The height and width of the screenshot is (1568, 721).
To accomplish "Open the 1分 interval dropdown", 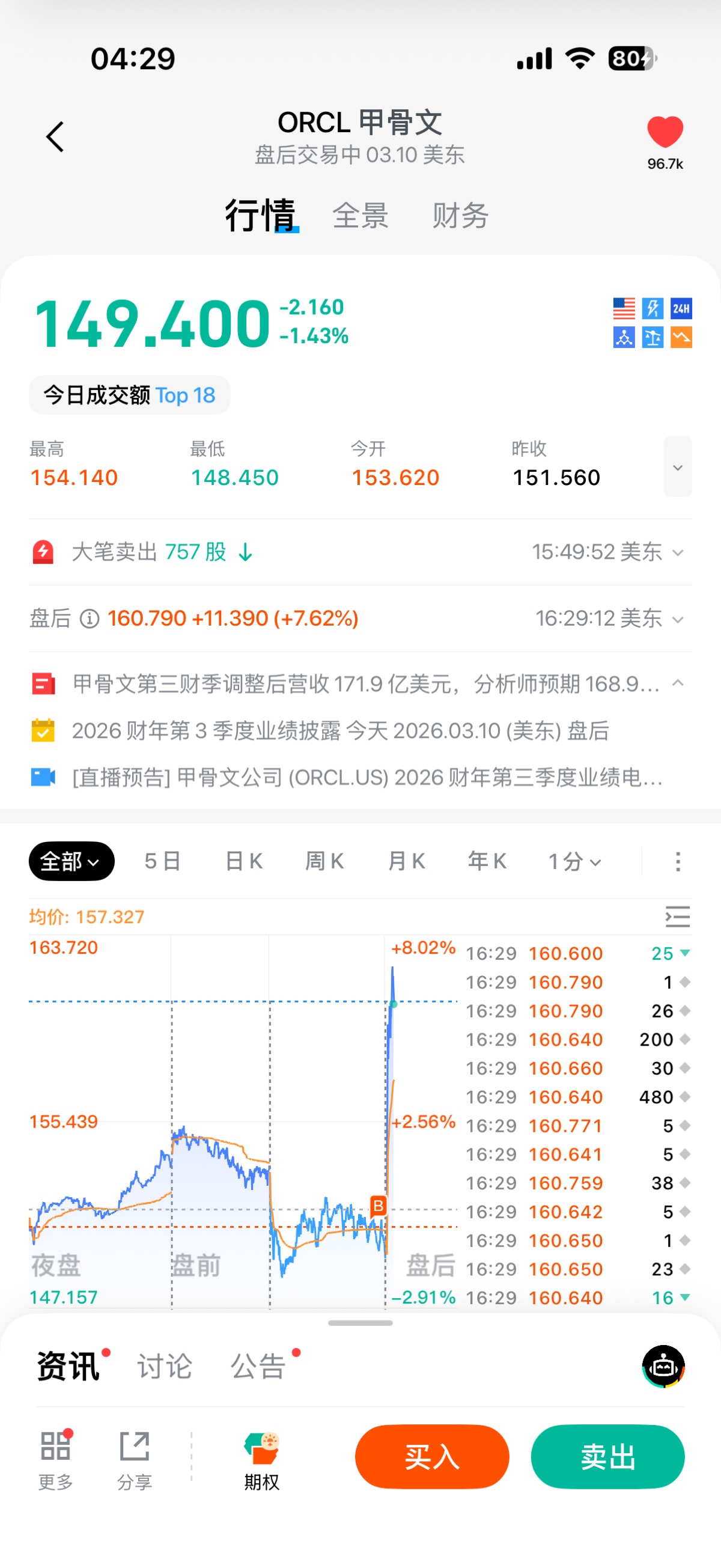I will pyautogui.click(x=574, y=861).
